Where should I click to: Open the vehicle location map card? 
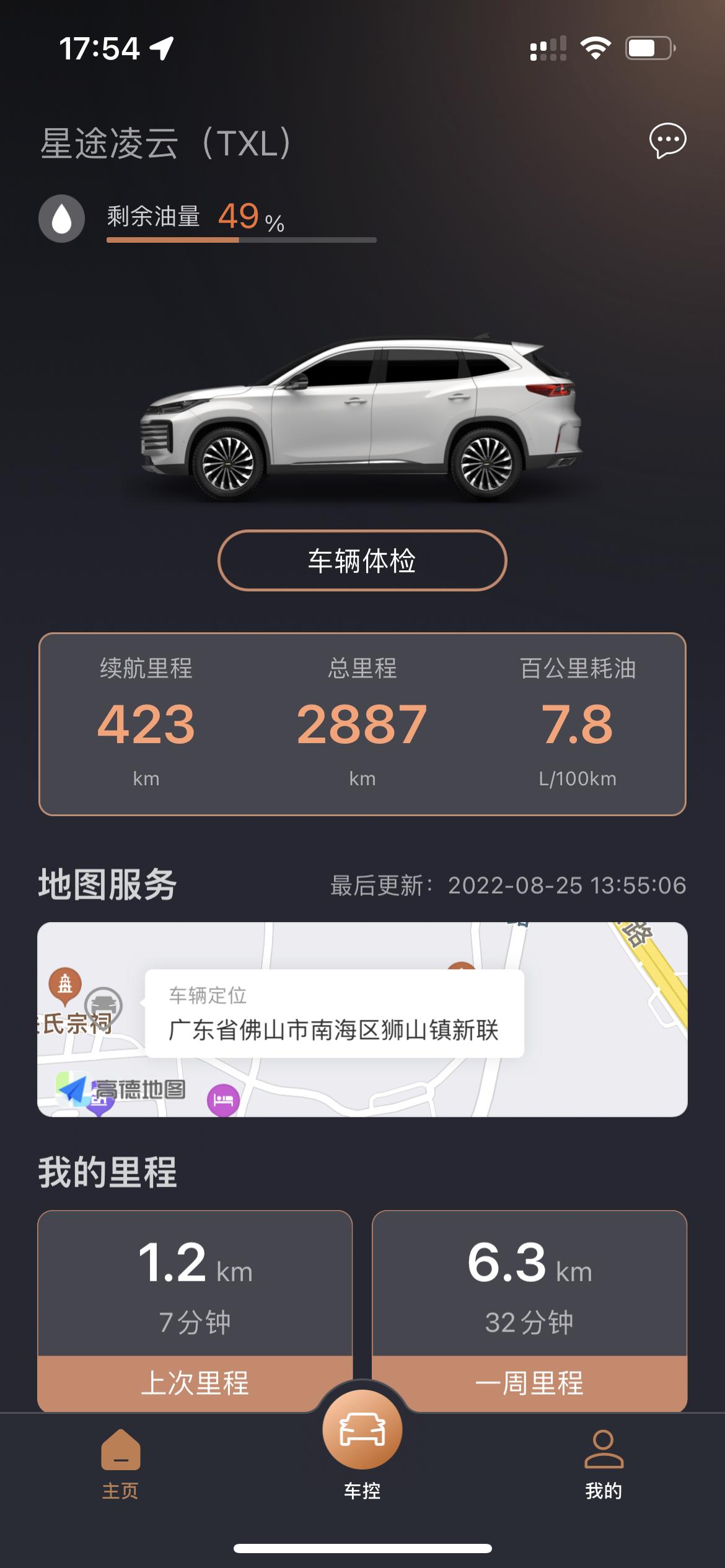pyautogui.click(x=362, y=1019)
